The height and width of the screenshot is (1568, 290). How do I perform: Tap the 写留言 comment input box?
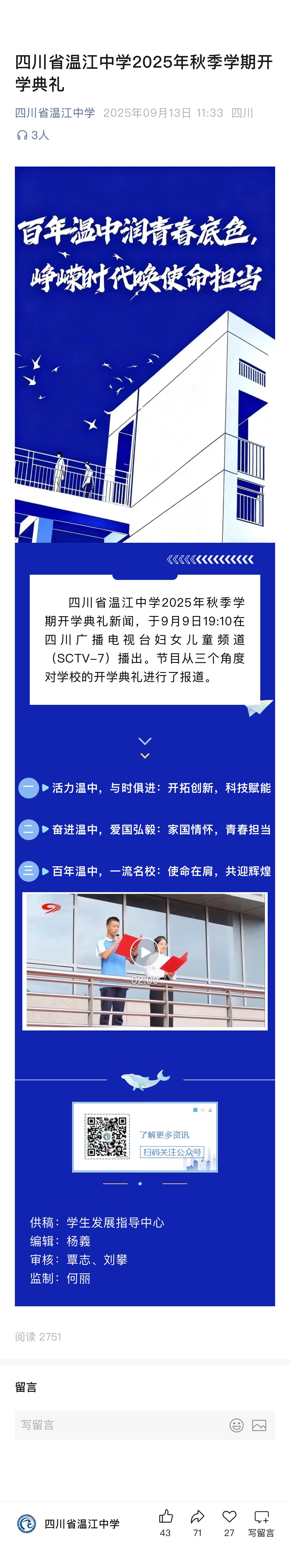click(x=116, y=1425)
